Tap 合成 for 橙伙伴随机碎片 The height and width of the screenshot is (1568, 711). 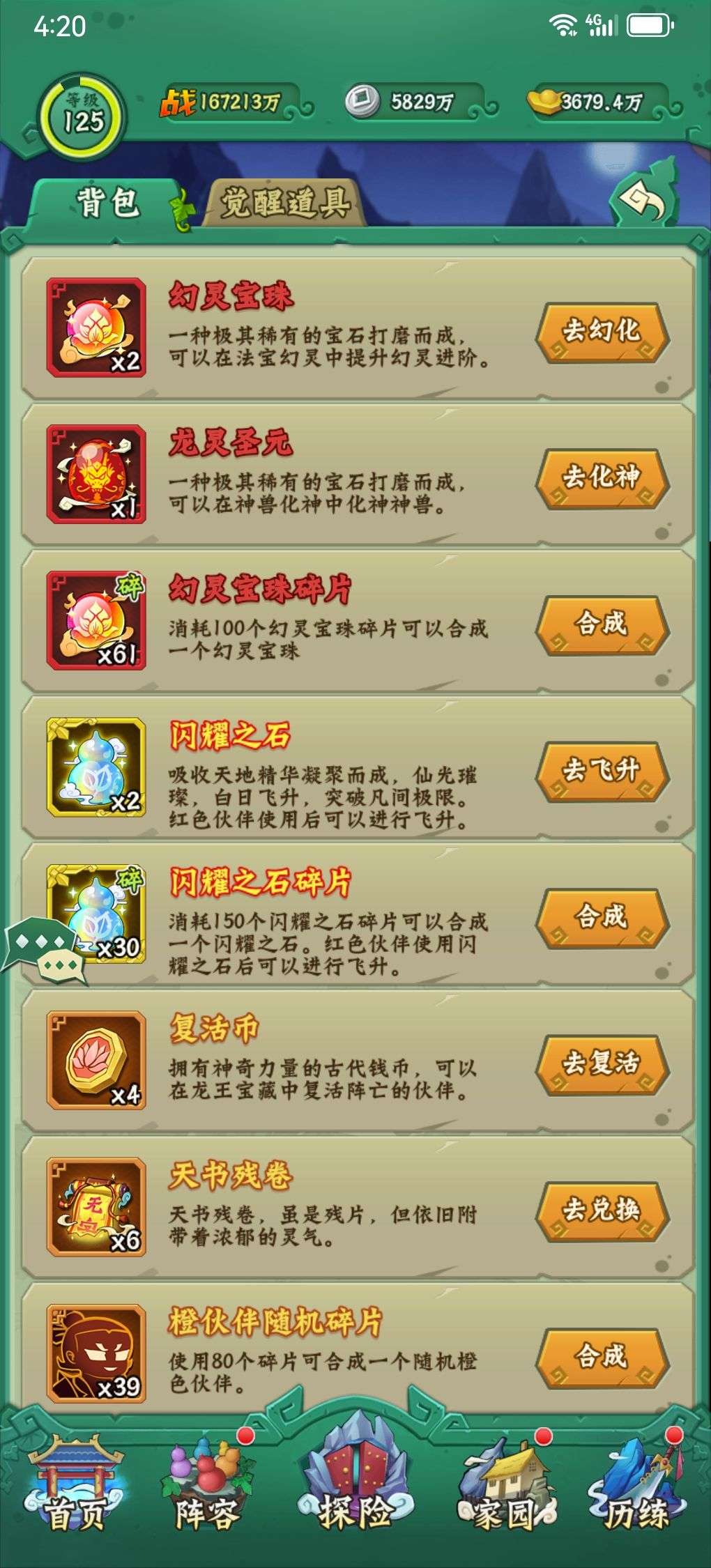point(602,1356)
